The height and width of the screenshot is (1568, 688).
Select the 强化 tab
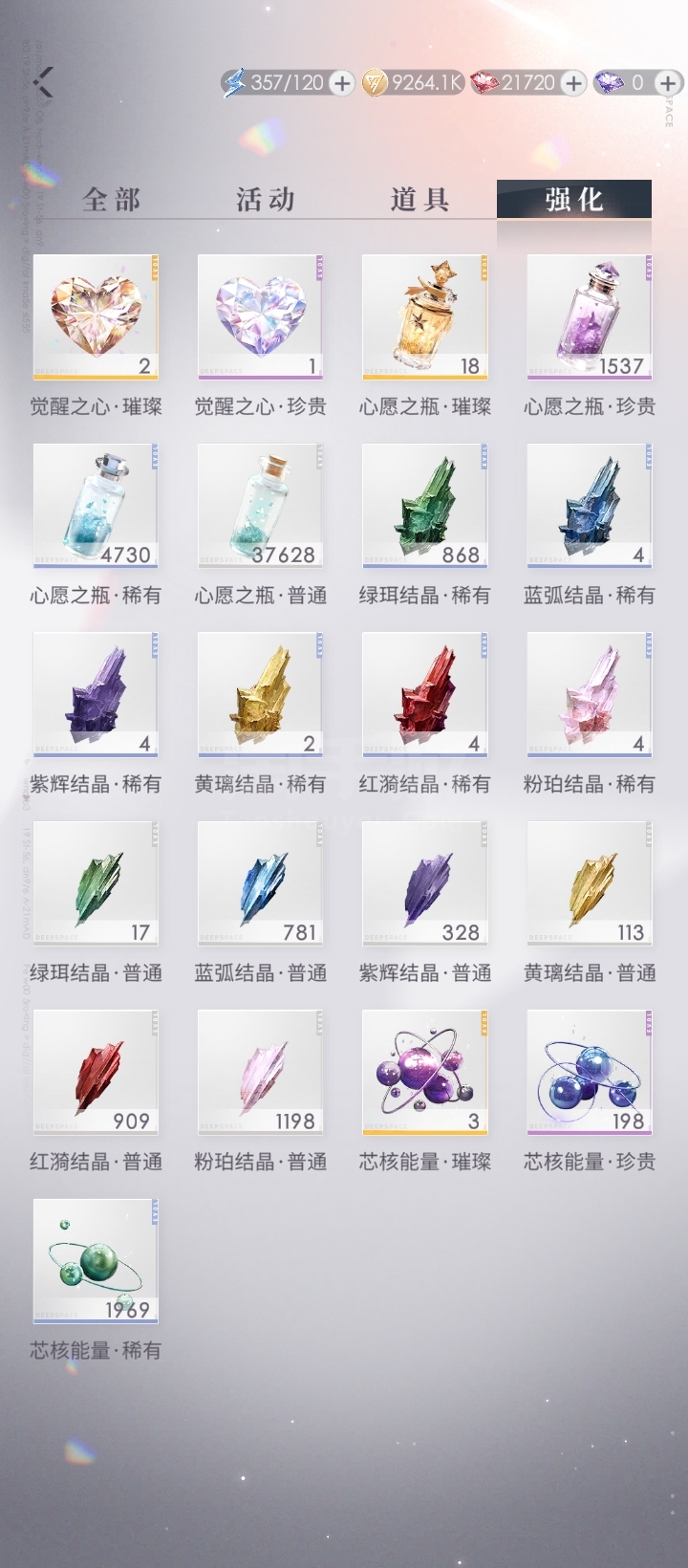(574, 199)
